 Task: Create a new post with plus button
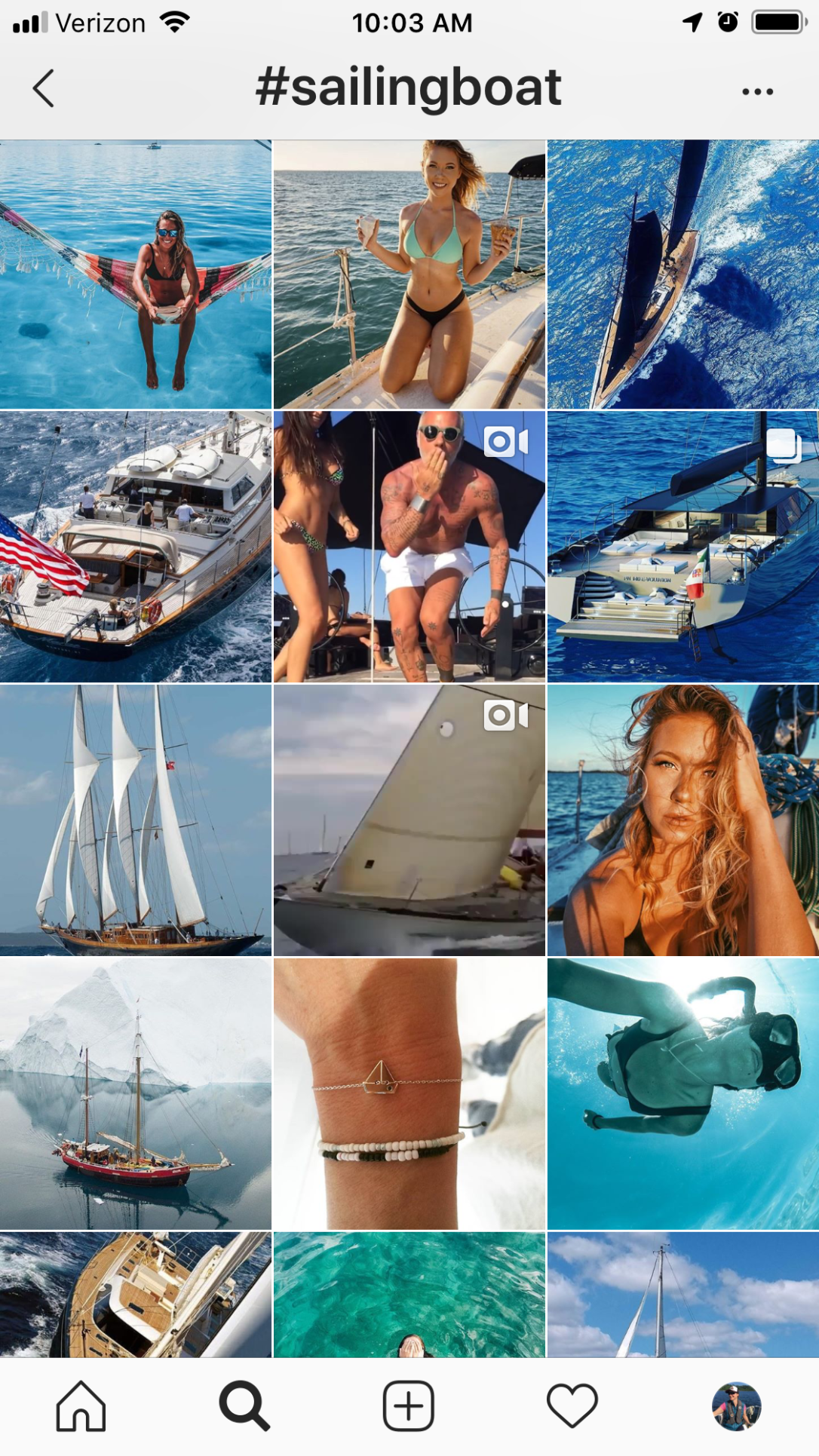408,1406
